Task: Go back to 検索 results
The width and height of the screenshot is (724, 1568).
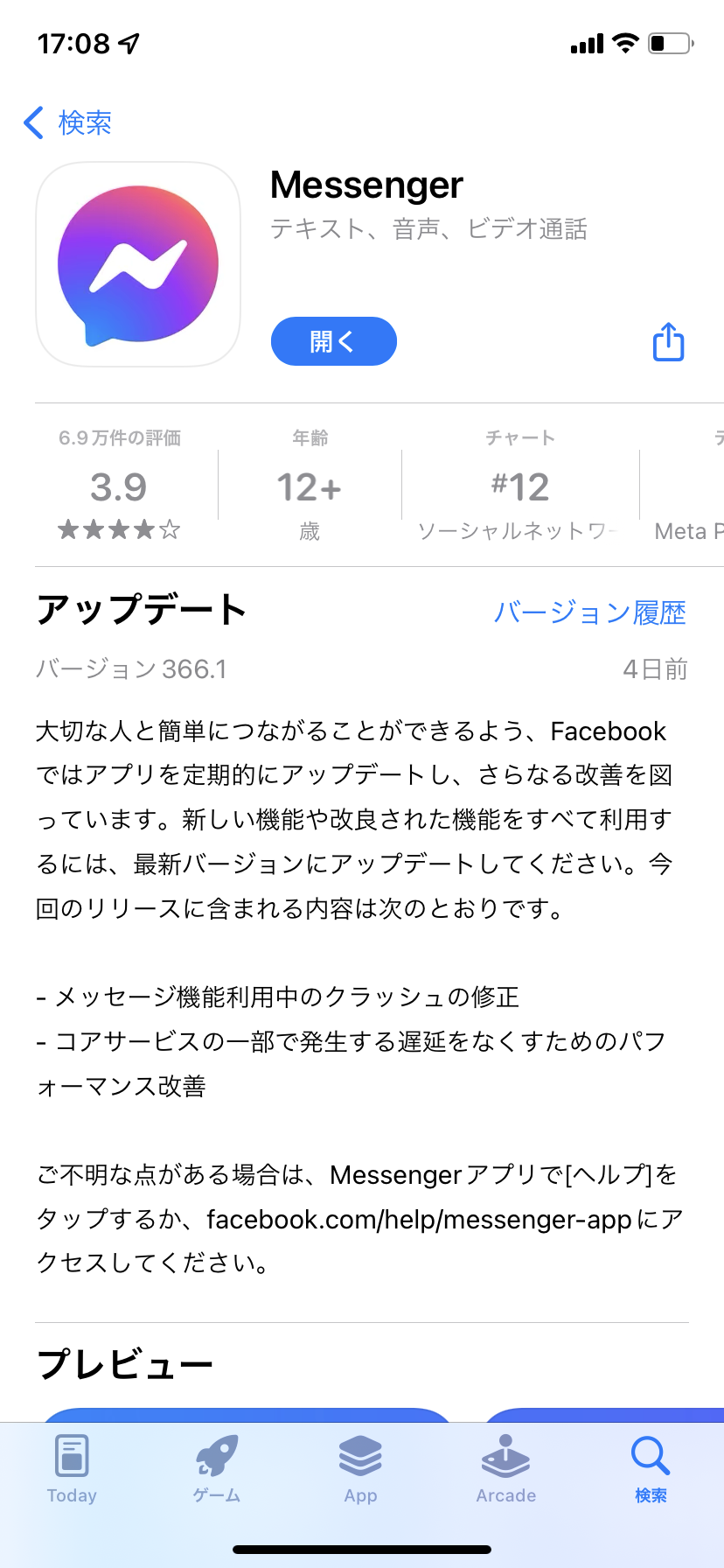Action: point(67,122)
